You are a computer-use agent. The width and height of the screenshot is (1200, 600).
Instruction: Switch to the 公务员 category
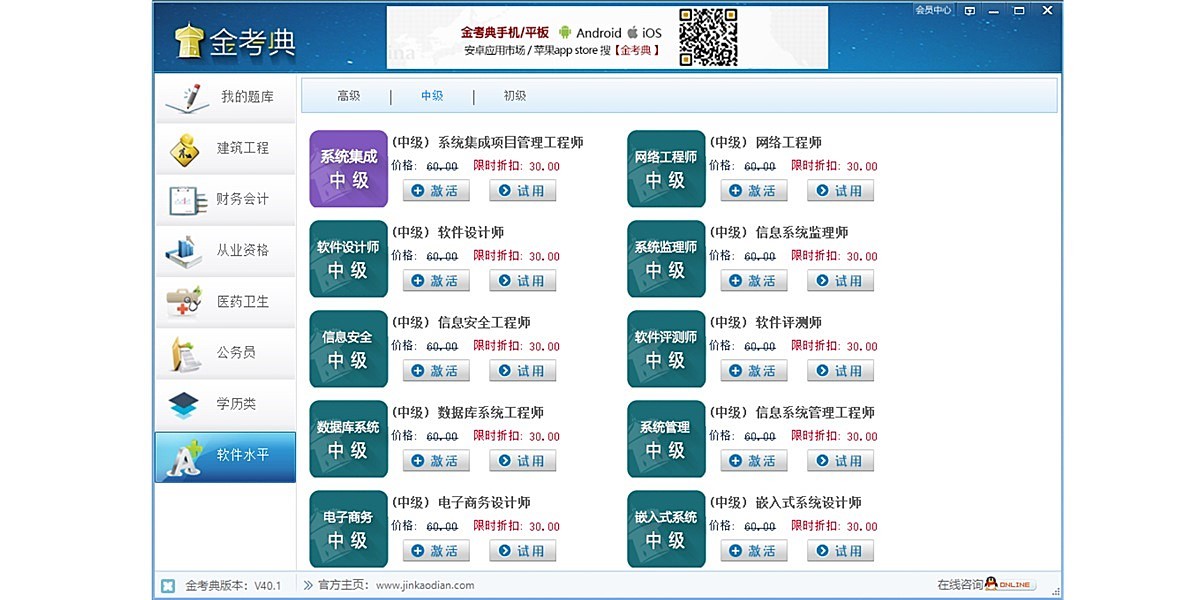(225, 353)
